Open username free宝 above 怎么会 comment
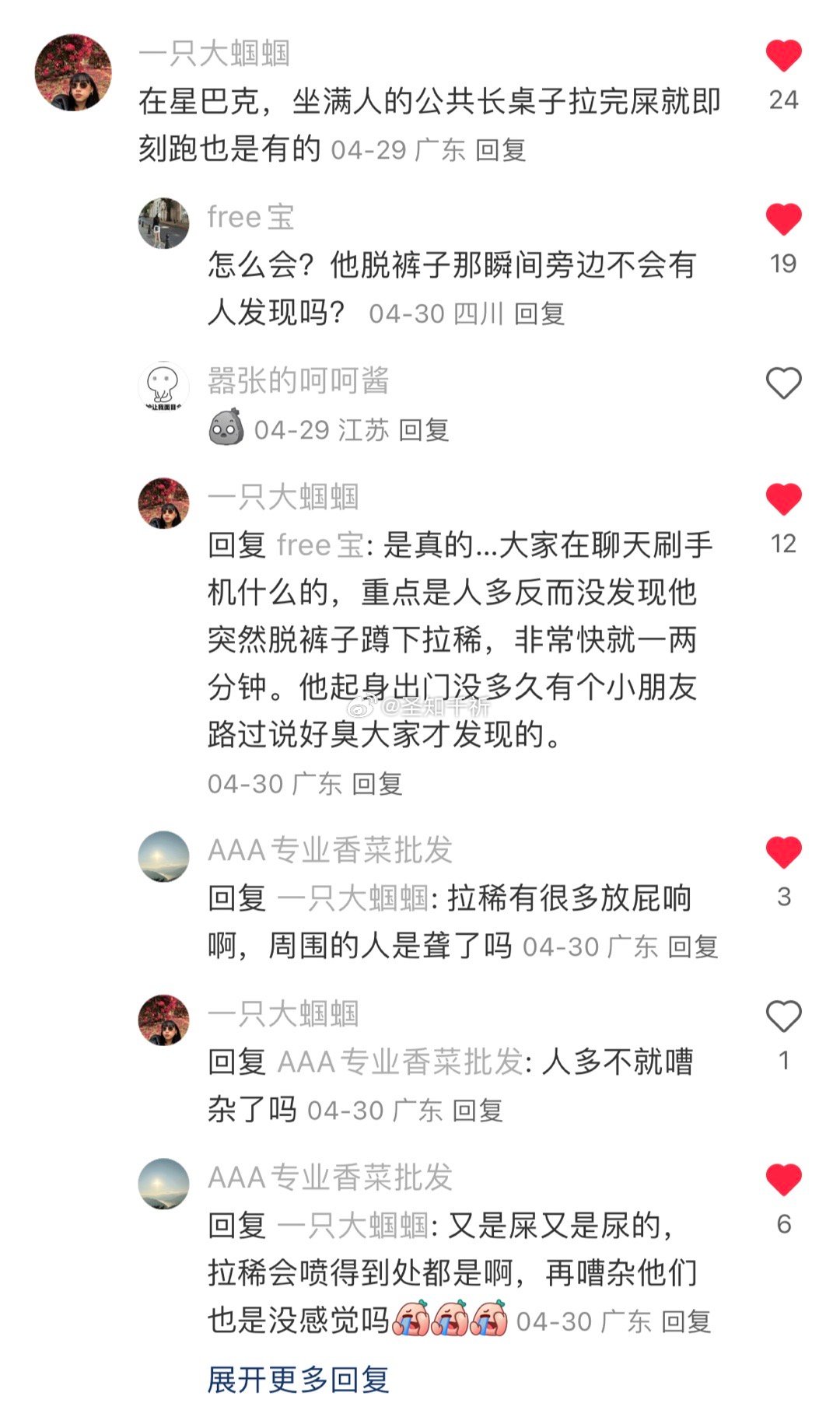 [x=250, y=218]
